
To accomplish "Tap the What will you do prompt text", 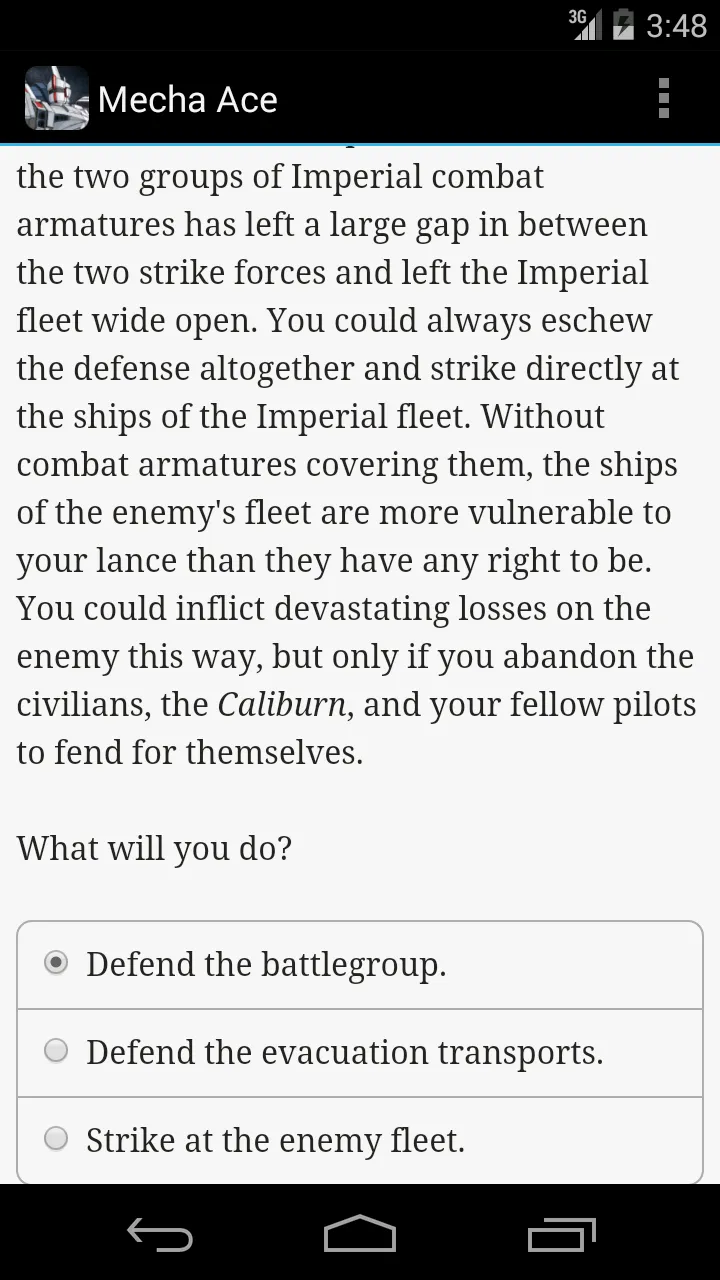I will point(154,848).
